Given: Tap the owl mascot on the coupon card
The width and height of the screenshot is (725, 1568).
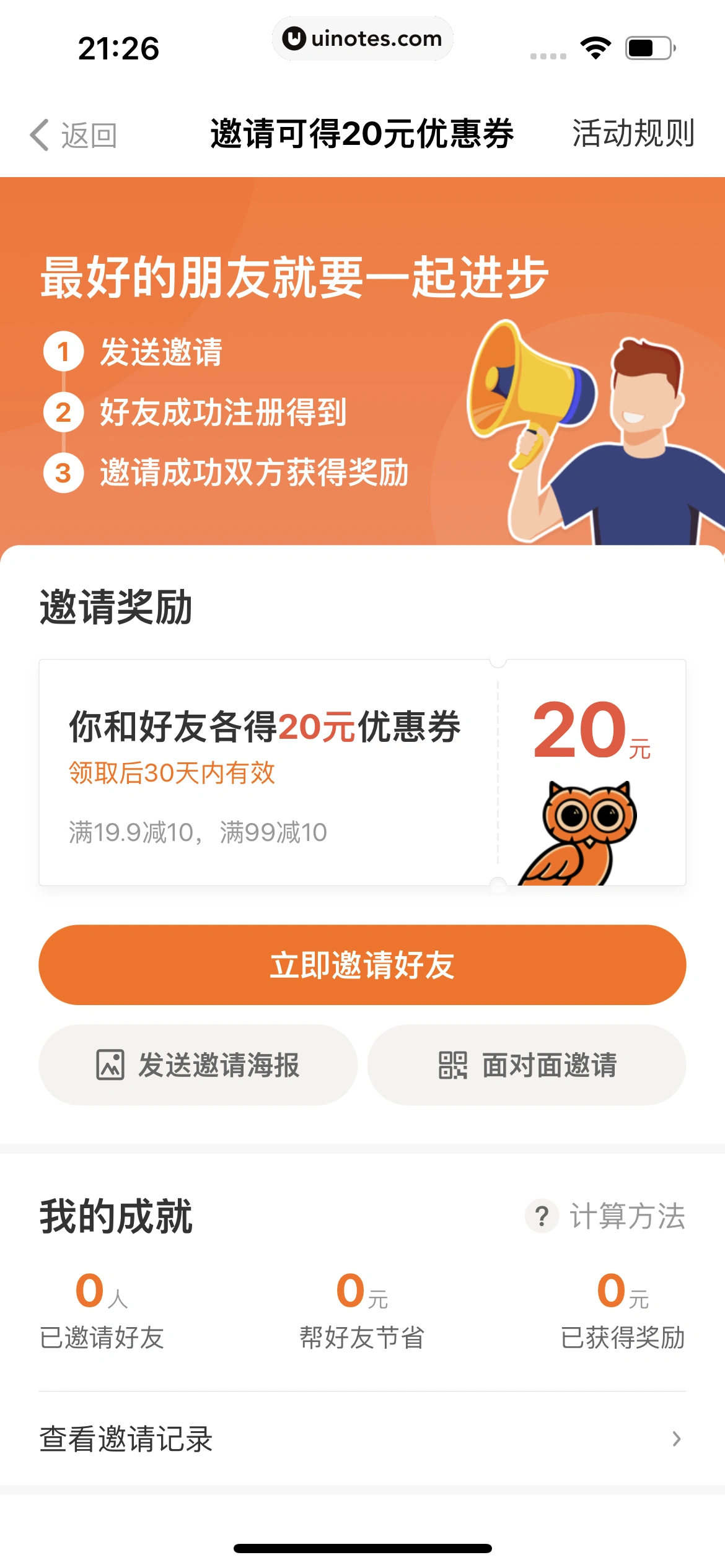Looking at the screenshot, I should point(585,836).
